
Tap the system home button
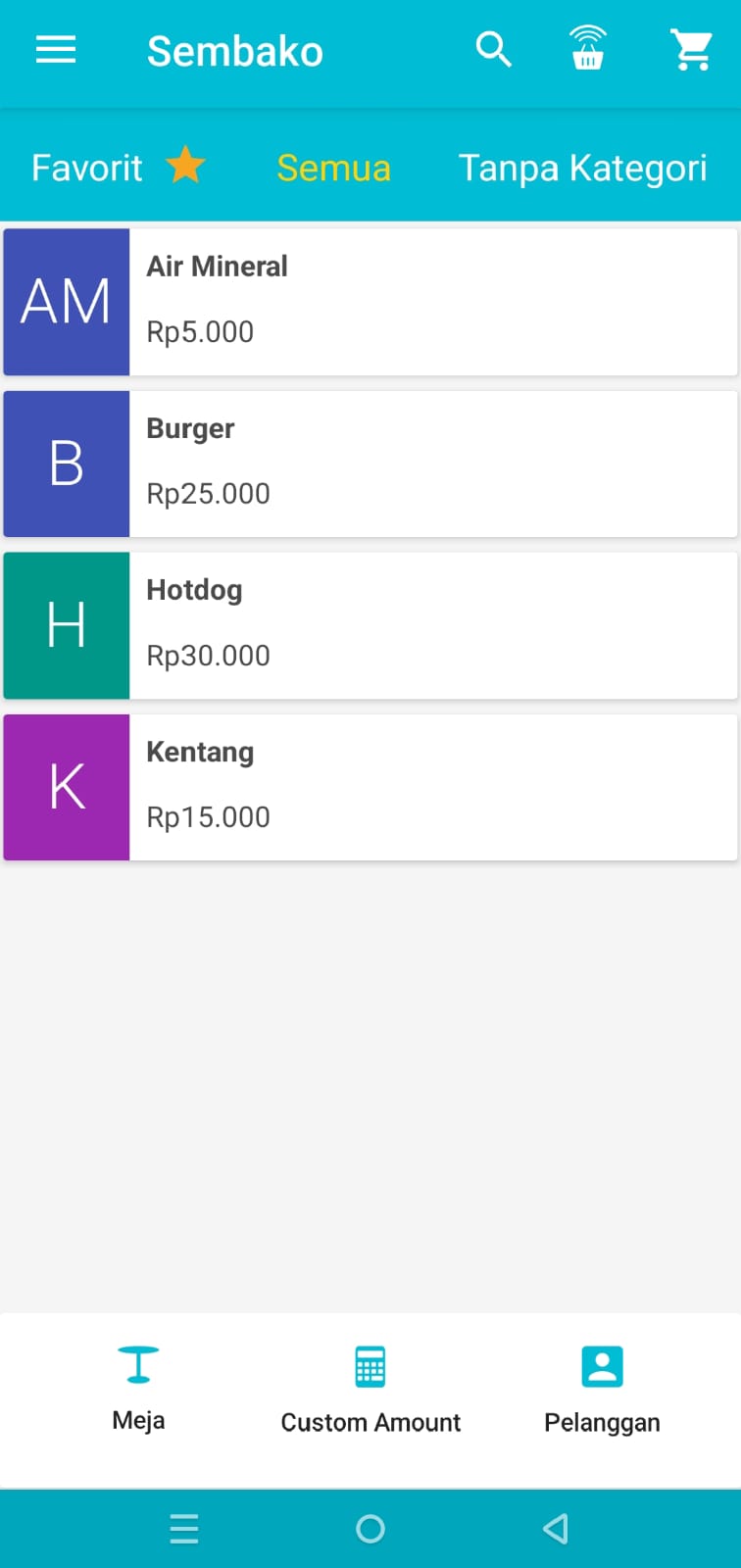[x=370, y=1529]
